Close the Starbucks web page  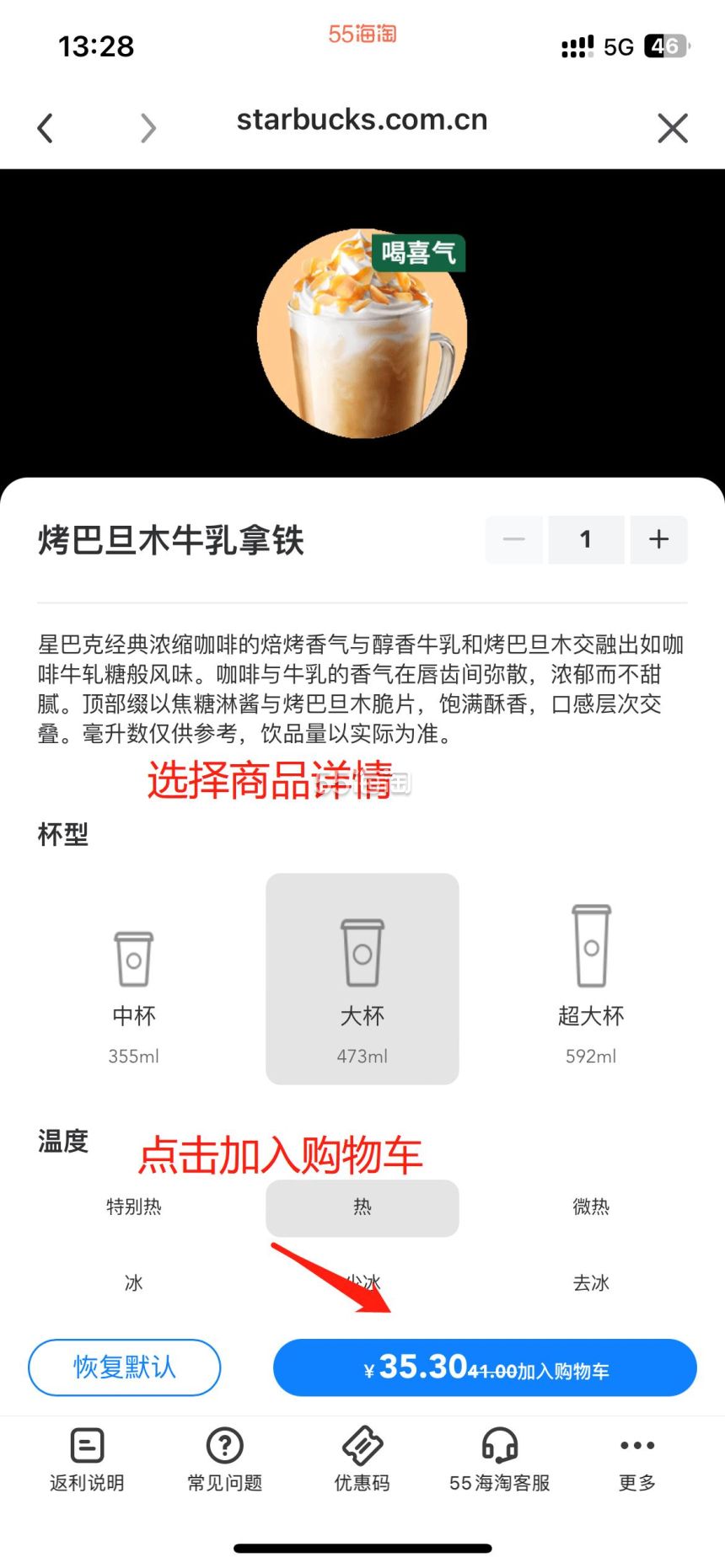point(672,128)
